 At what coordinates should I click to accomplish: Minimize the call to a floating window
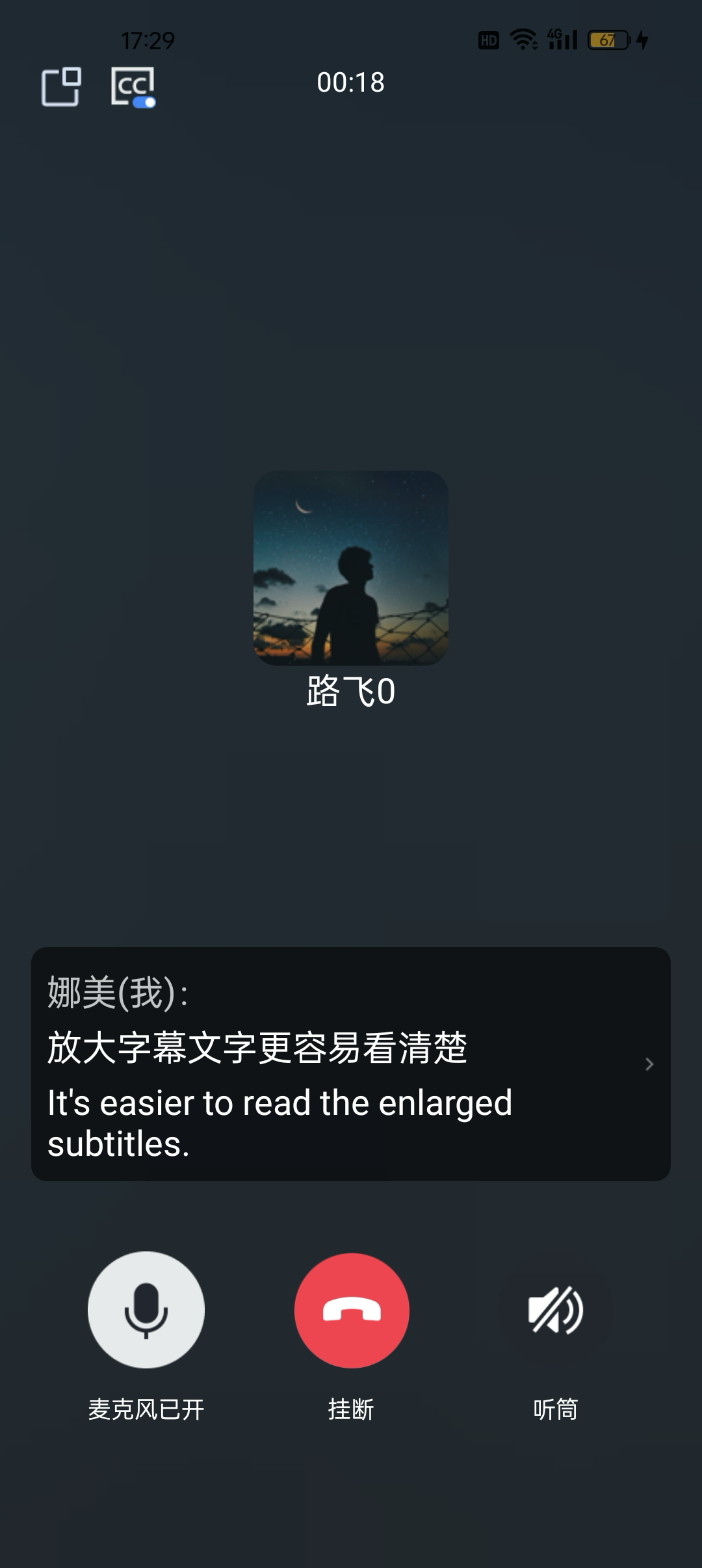tap(61, 86)
